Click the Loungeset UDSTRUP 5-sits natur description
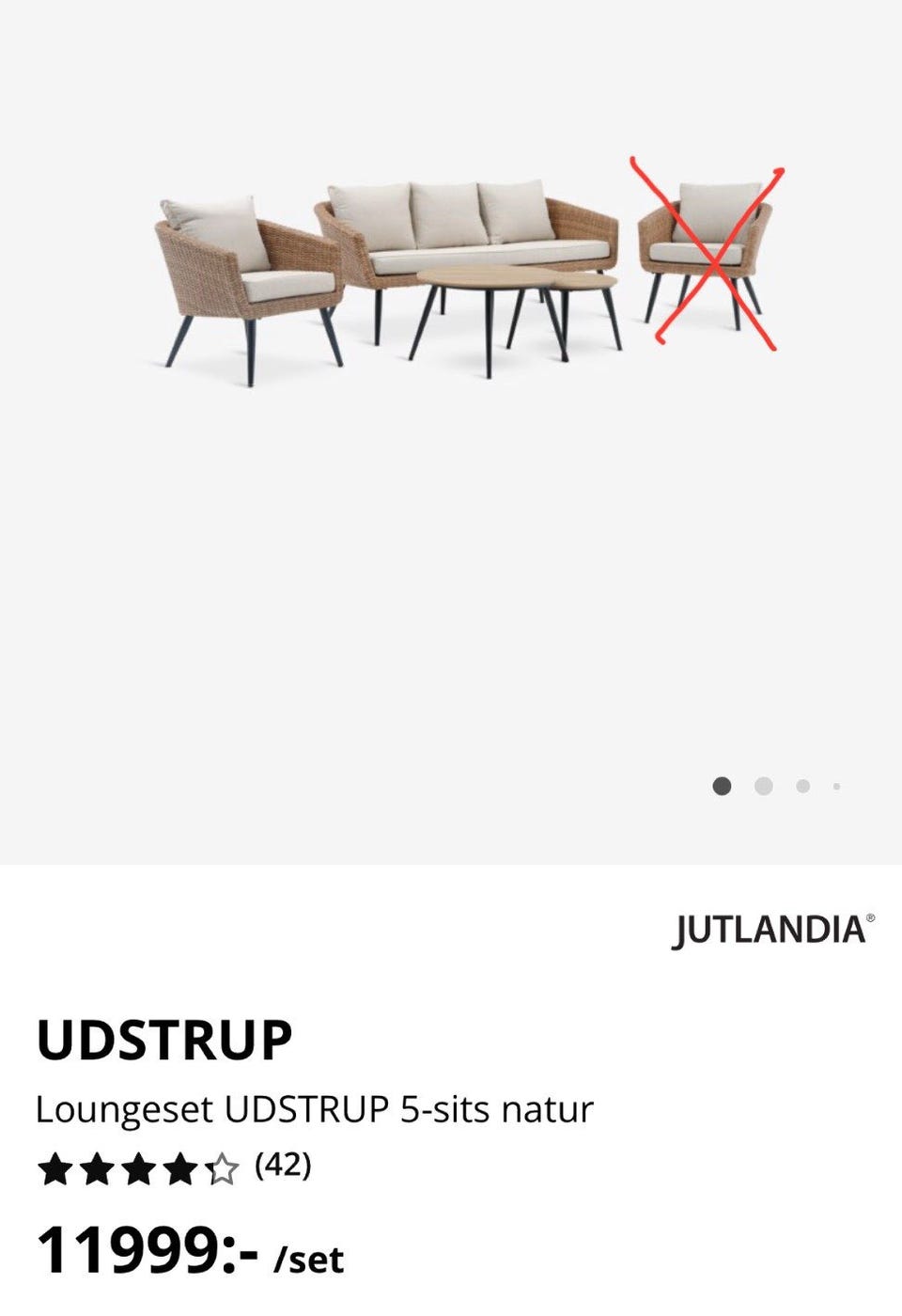The image size is (902, 1316). point(315,1107)
